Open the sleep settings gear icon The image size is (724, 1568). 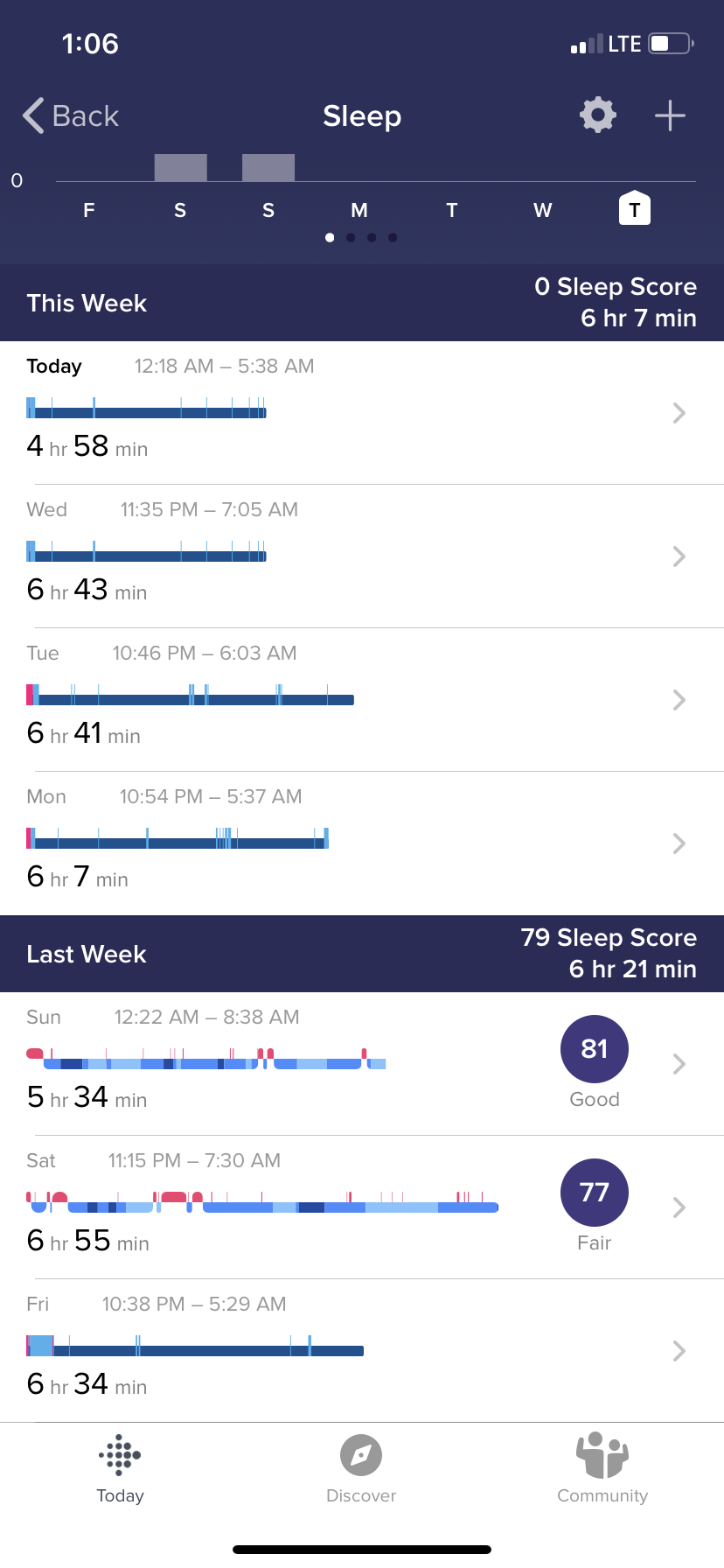click(x=596, y=115)
